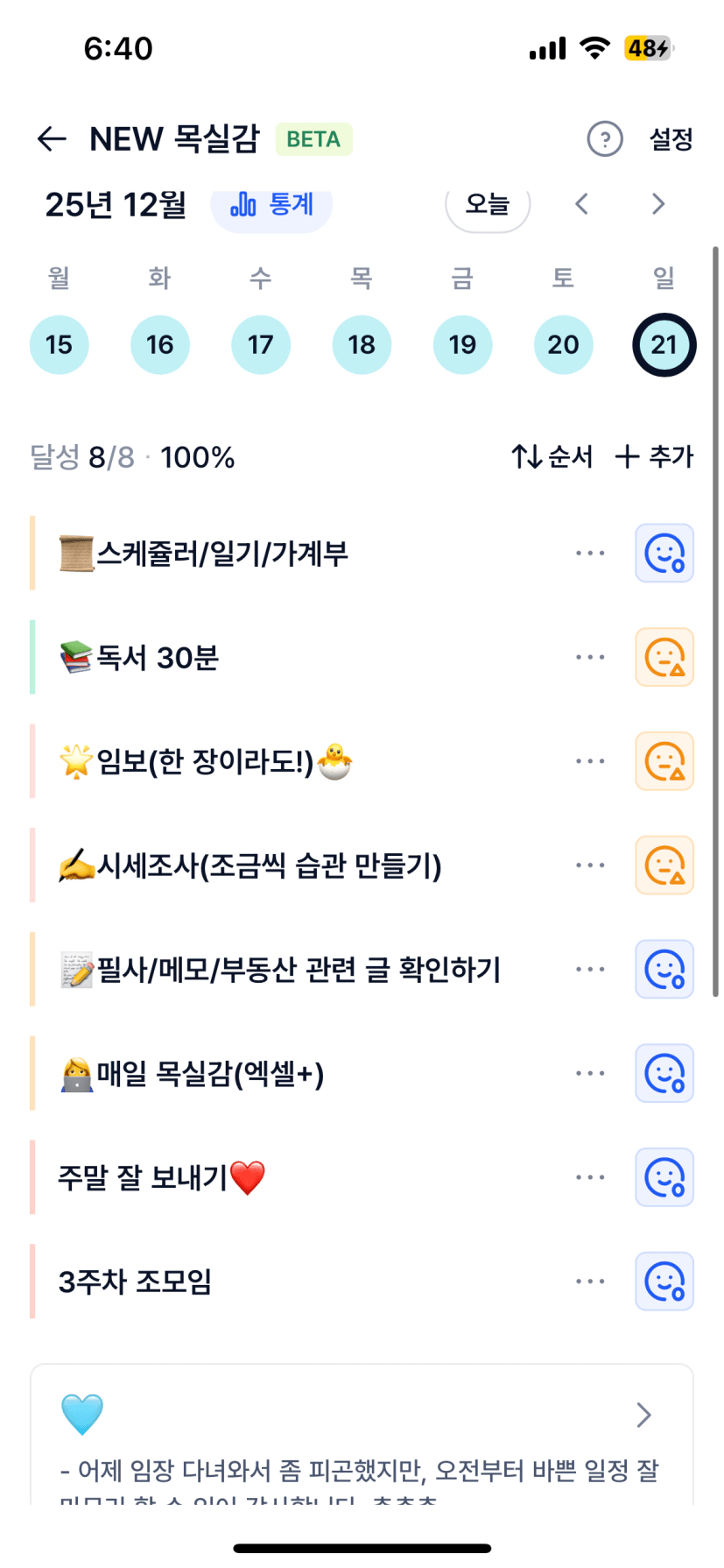Add a new goal with 추가
724x1568 pixels.
pos(654,456)
